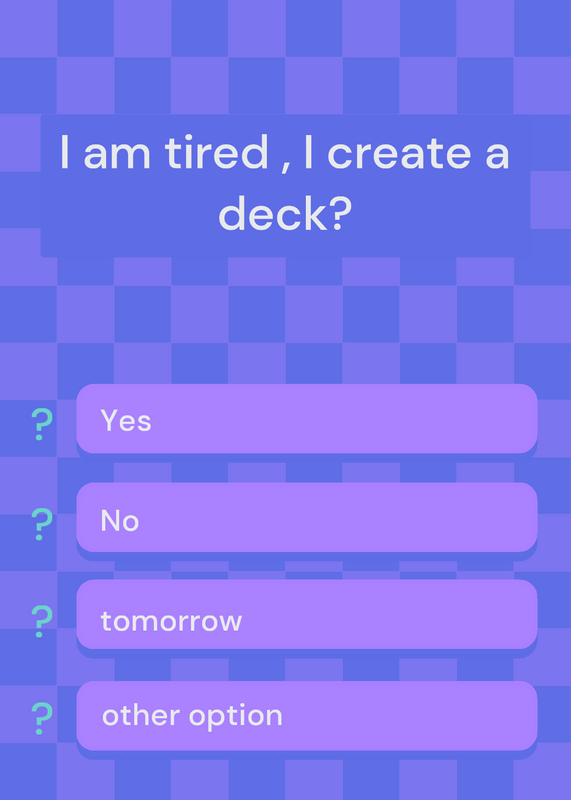Choose the No answer
The image size is (571, 800).
pos(307,517)
